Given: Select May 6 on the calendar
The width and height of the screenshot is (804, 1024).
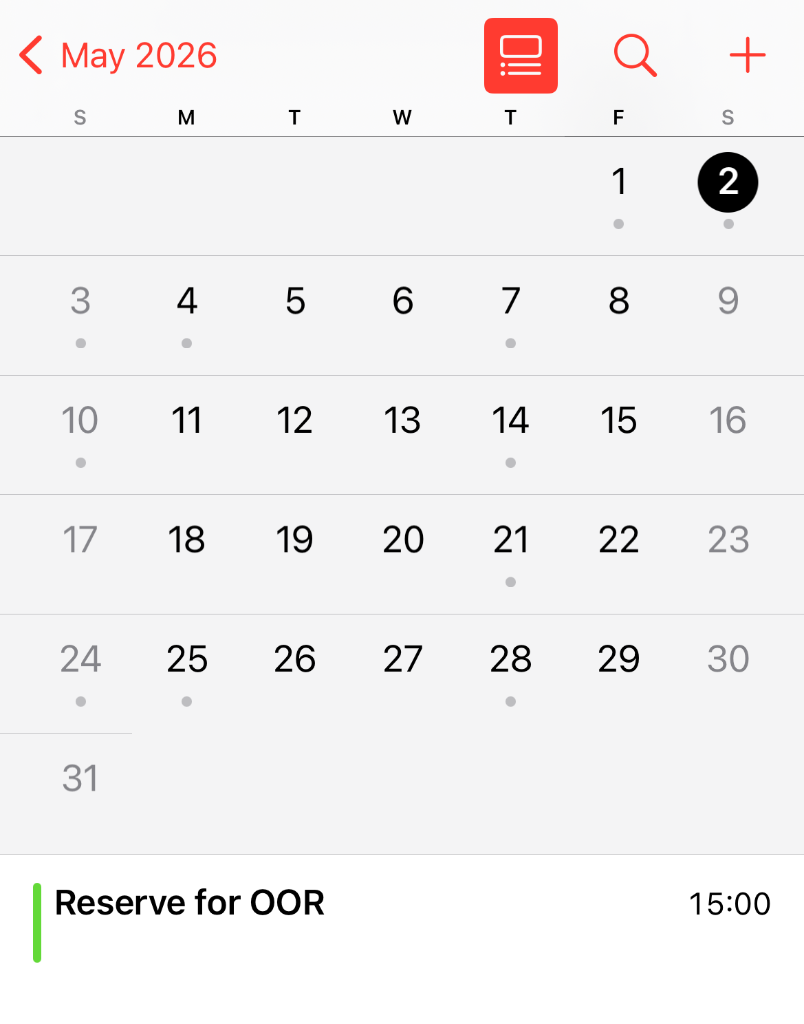Looking at the screenshot, I should pyautogui.click(x=403, y=301).
